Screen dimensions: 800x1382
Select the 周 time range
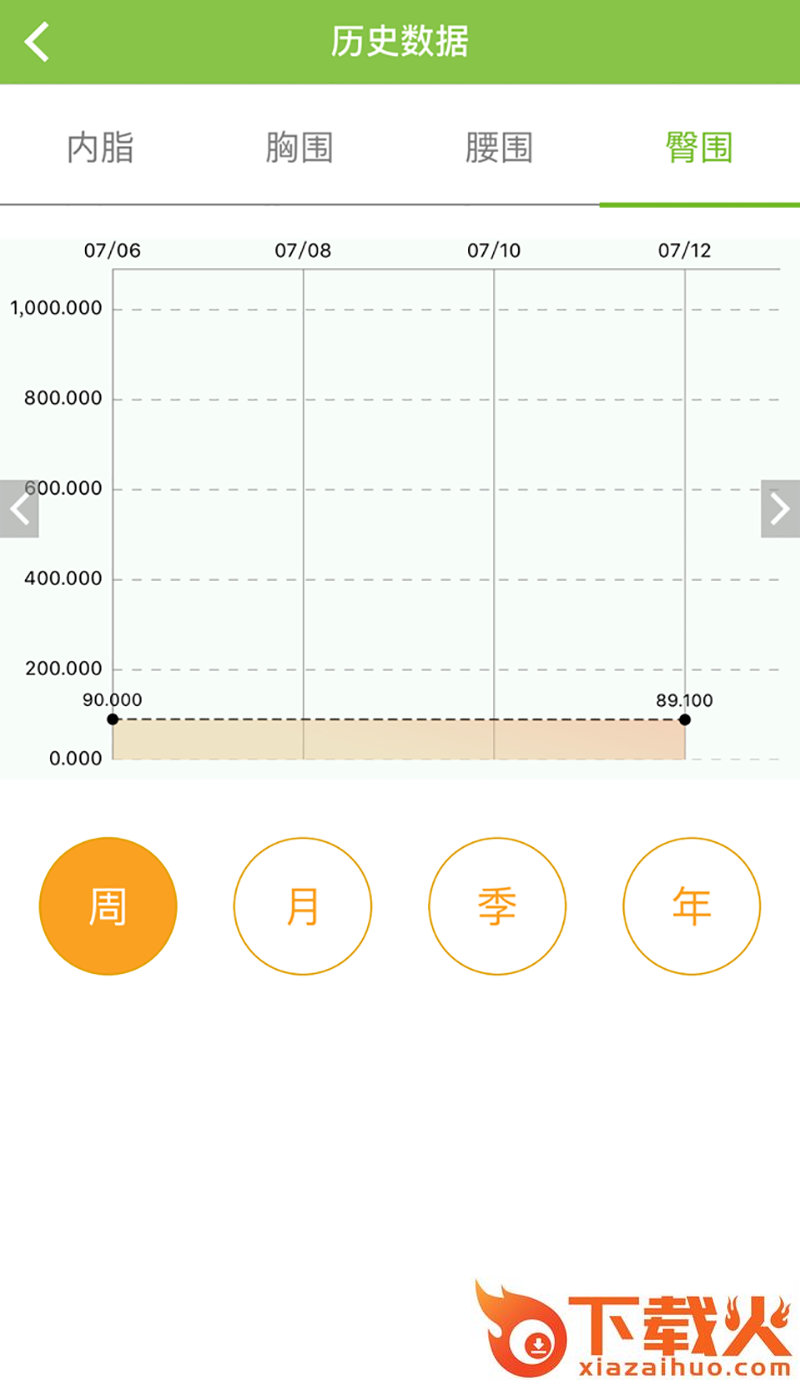[108, 905]
